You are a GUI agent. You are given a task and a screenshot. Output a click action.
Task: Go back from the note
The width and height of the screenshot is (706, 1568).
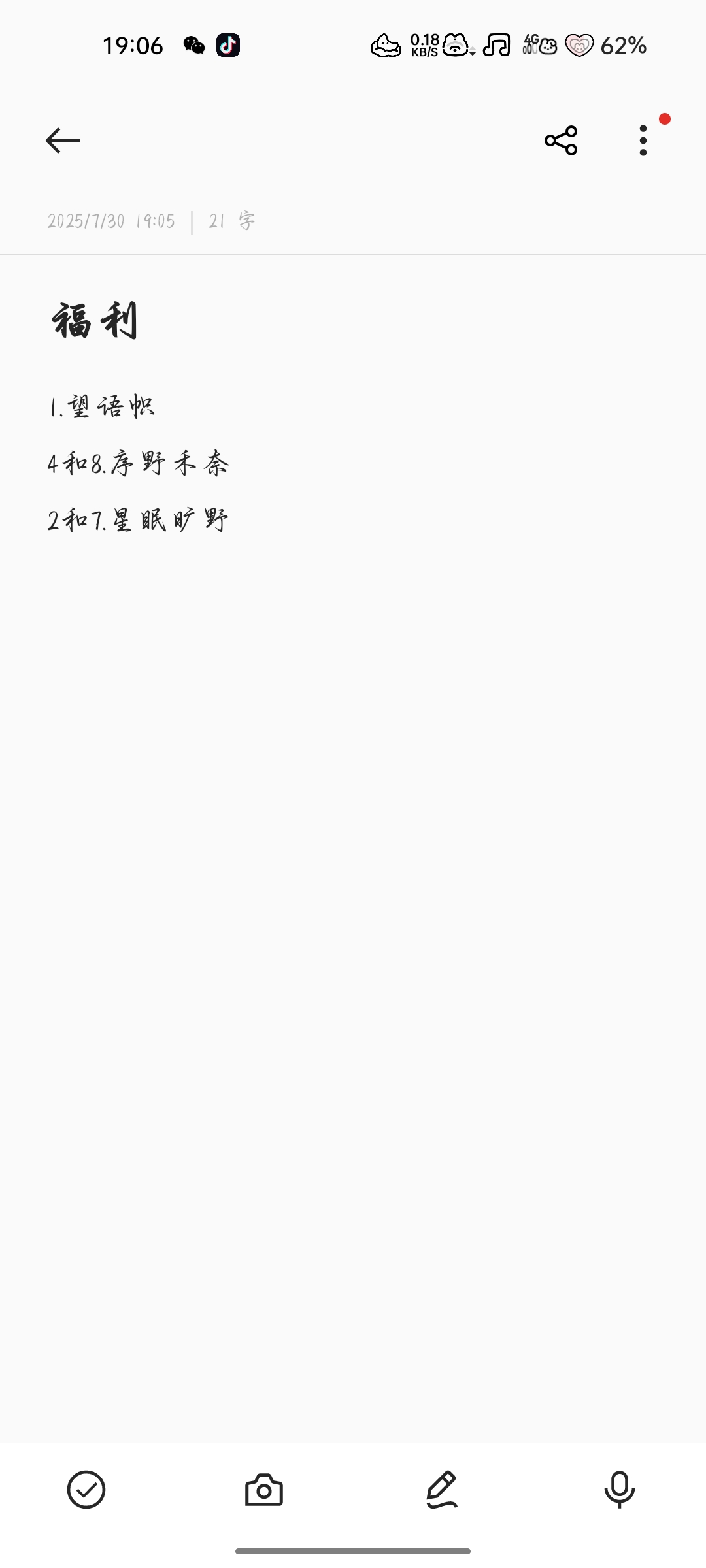click(63, 140)
